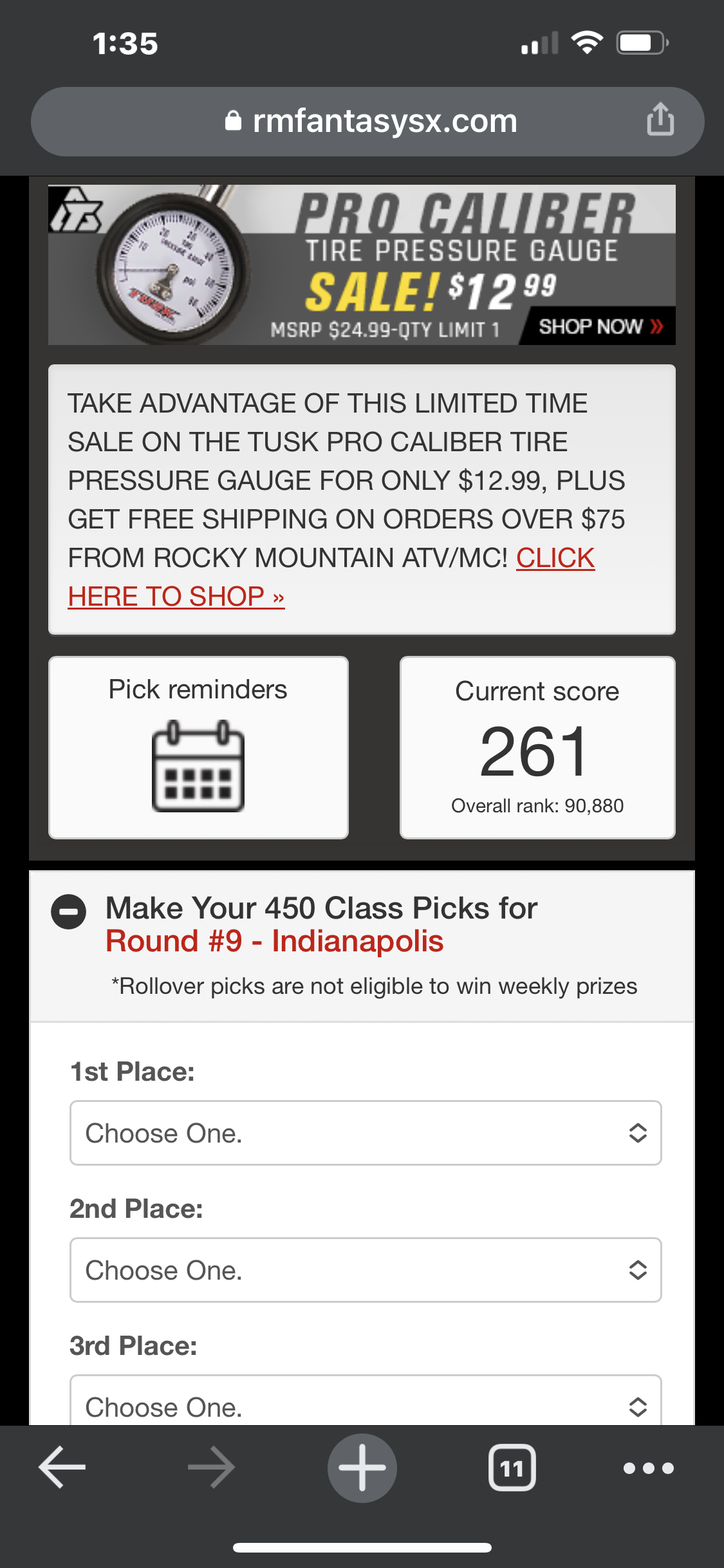Open a new tab with plus button
Screen dimensions: 724x1568
362,1468
